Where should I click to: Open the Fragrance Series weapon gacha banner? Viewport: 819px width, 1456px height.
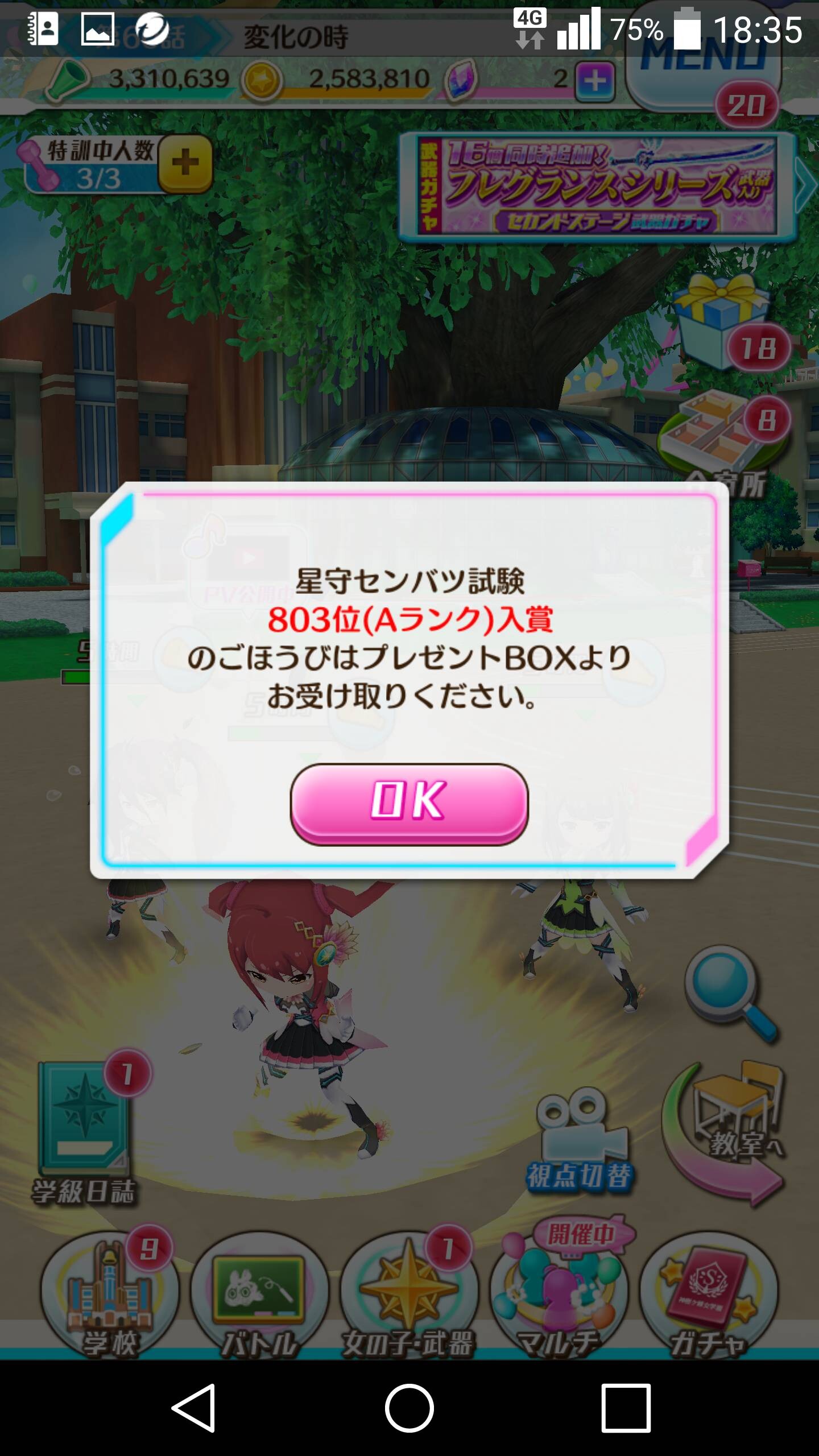597,187
